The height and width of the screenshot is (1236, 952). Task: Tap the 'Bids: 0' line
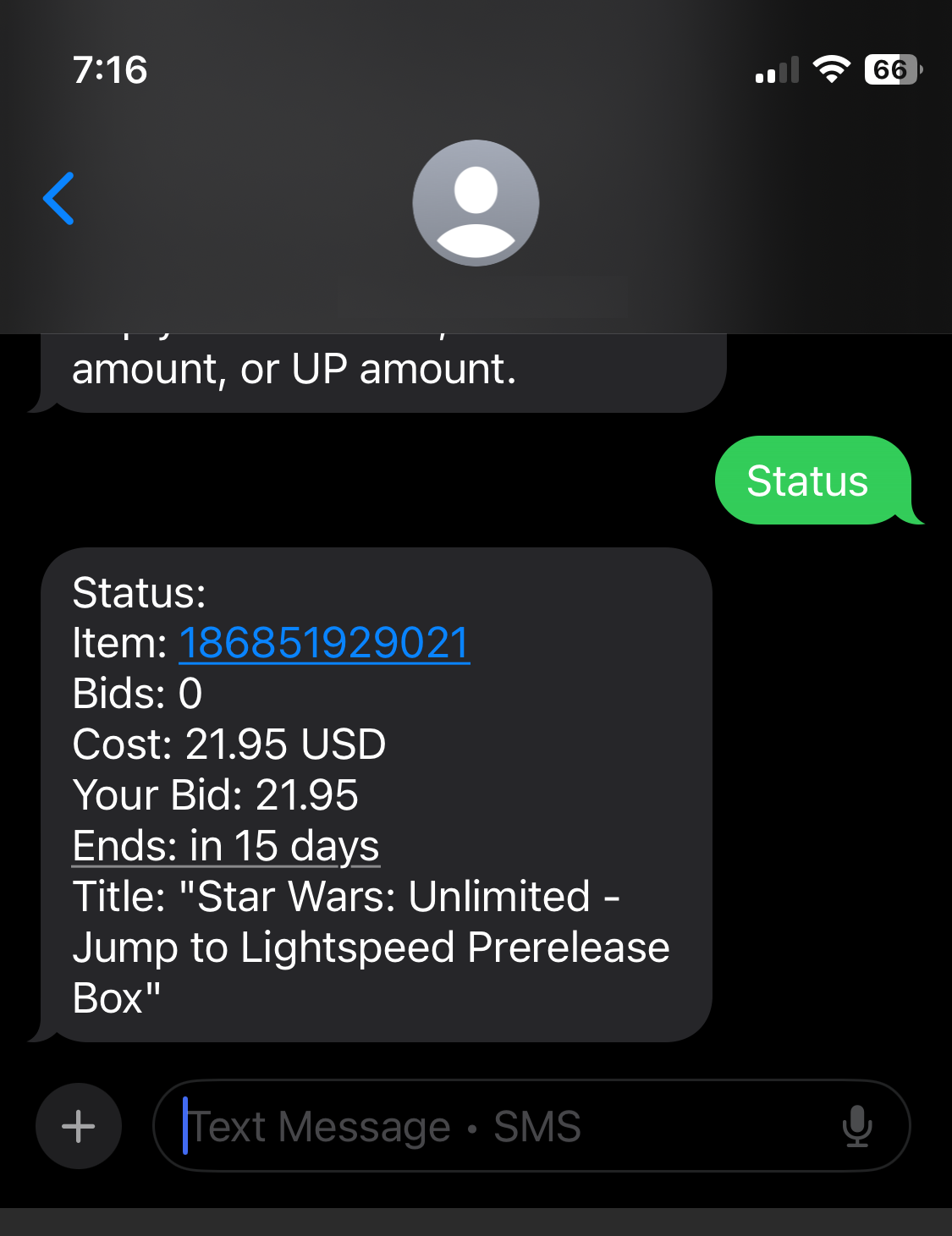tap(137, 694)
